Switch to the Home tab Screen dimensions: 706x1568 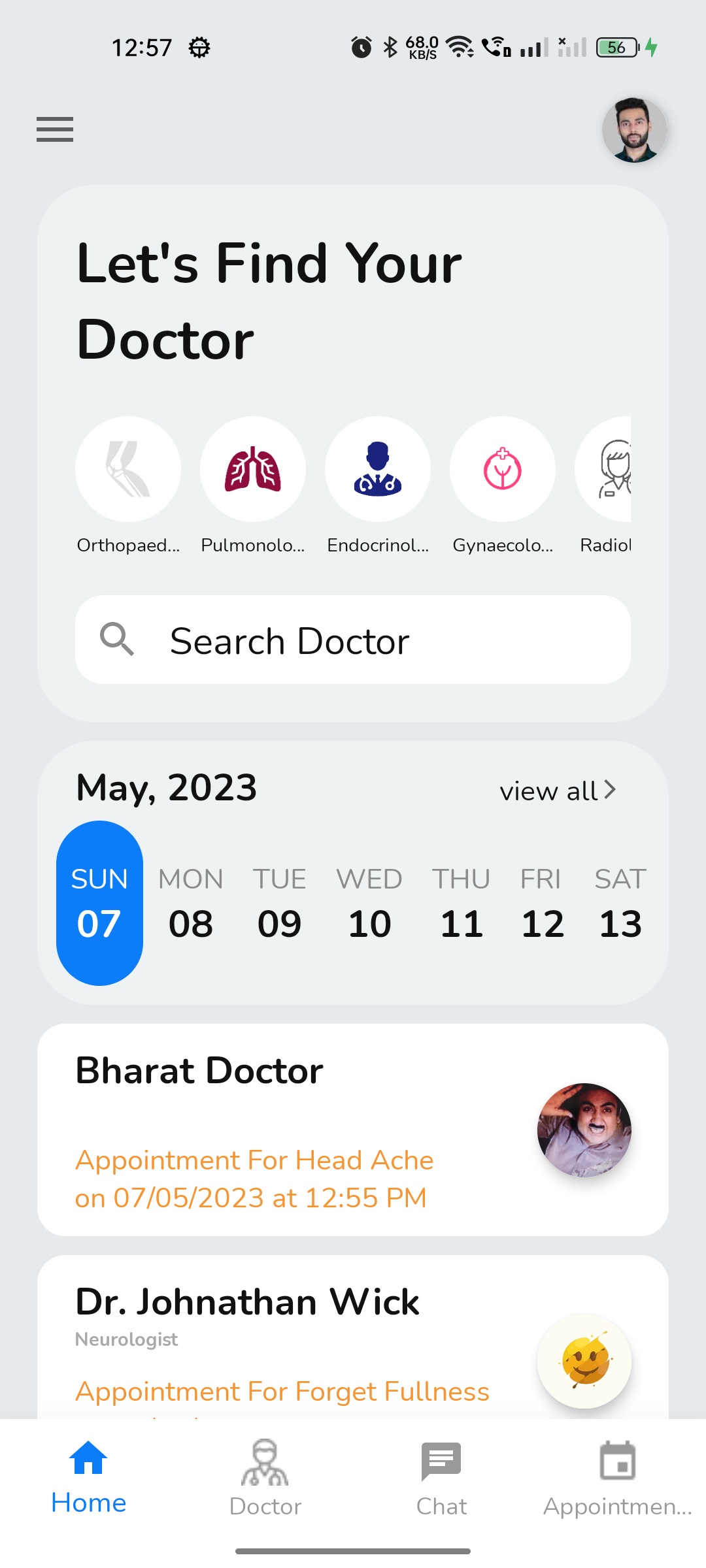pyautogui.click(x=88, y=1477)
